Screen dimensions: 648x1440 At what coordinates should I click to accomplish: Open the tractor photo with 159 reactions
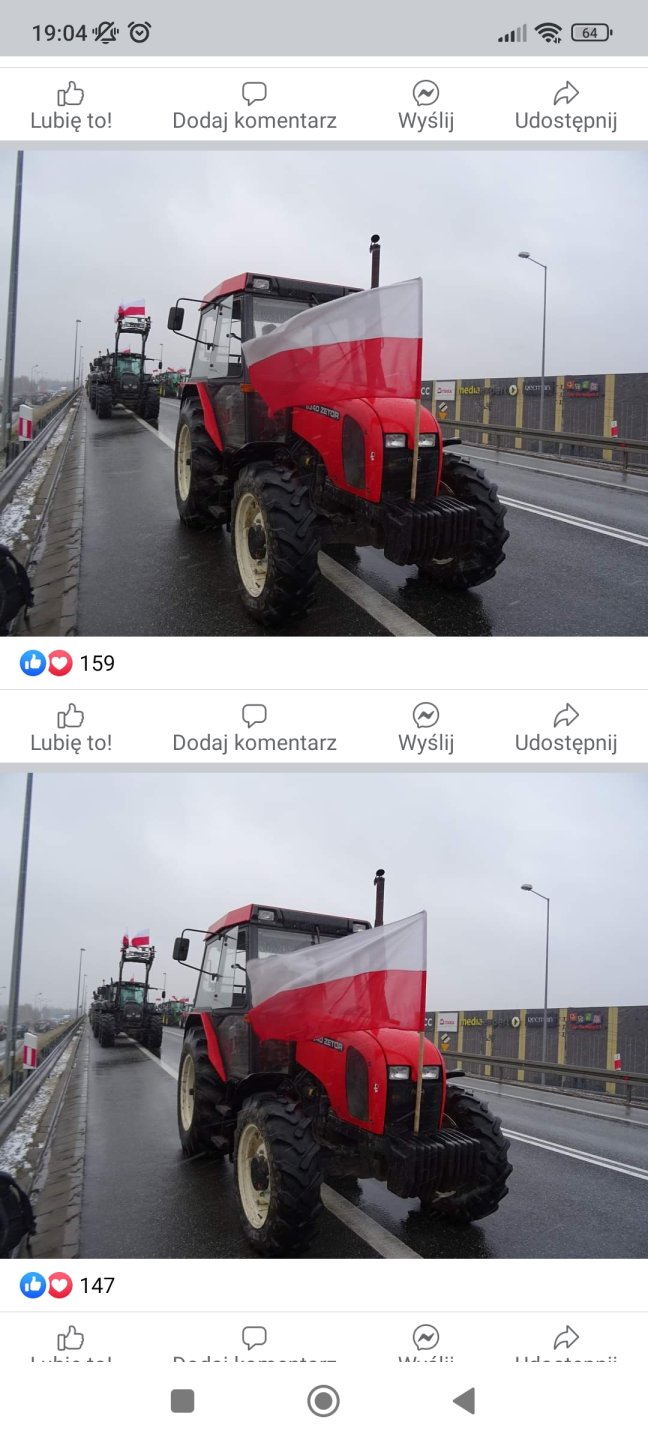pos(324,393)
